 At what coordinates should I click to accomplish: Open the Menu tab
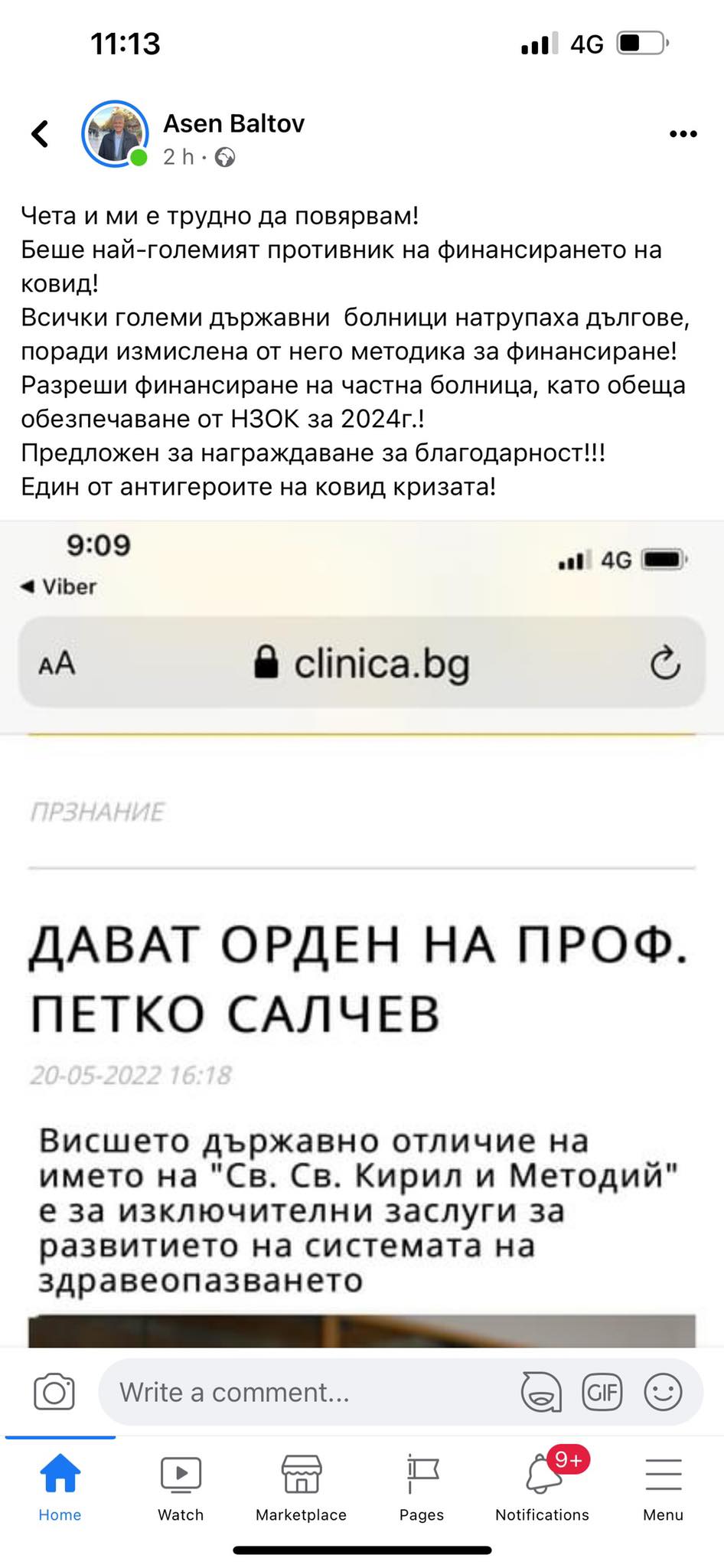pyautogui.click(x=663, y=1488)
